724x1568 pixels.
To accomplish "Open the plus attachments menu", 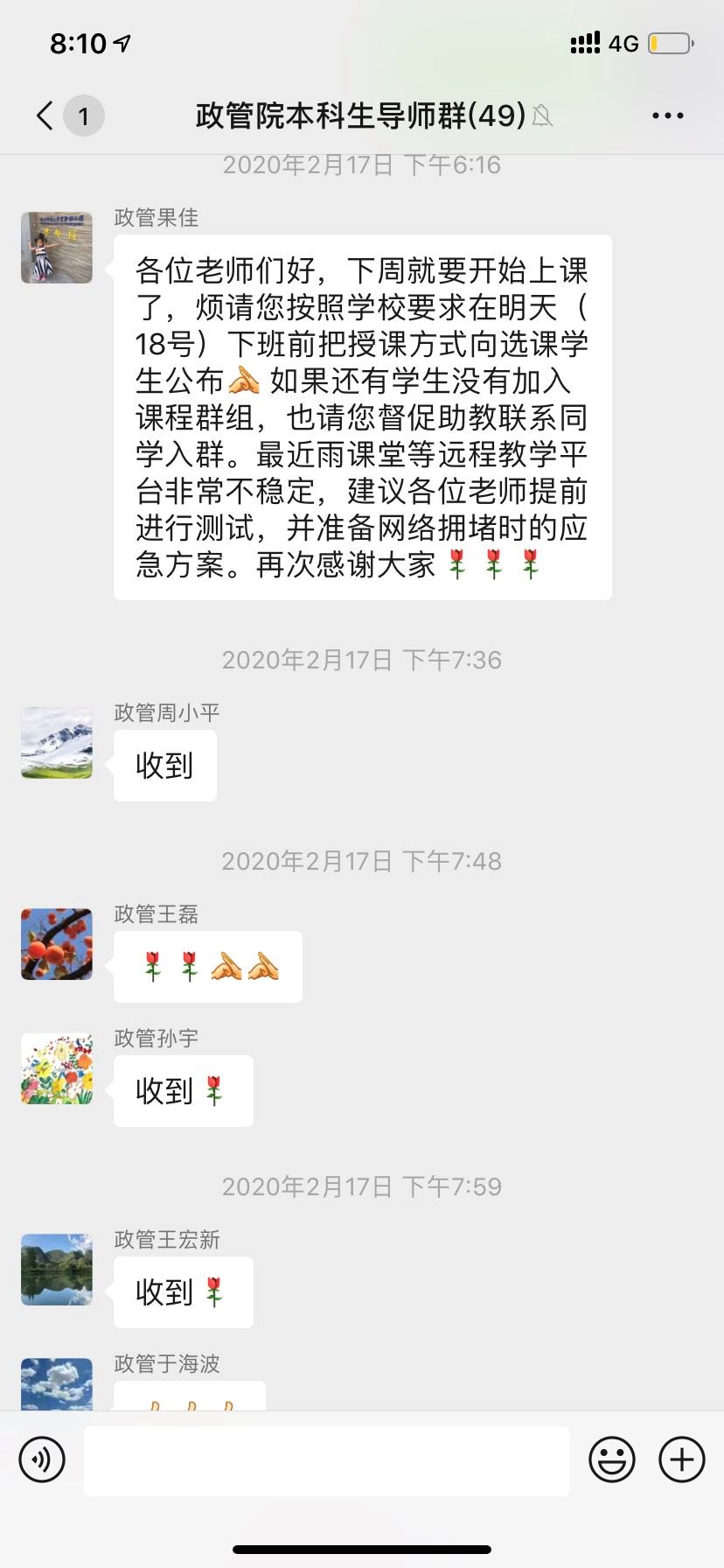I will pyautogui.click(x=682, y=1459).
